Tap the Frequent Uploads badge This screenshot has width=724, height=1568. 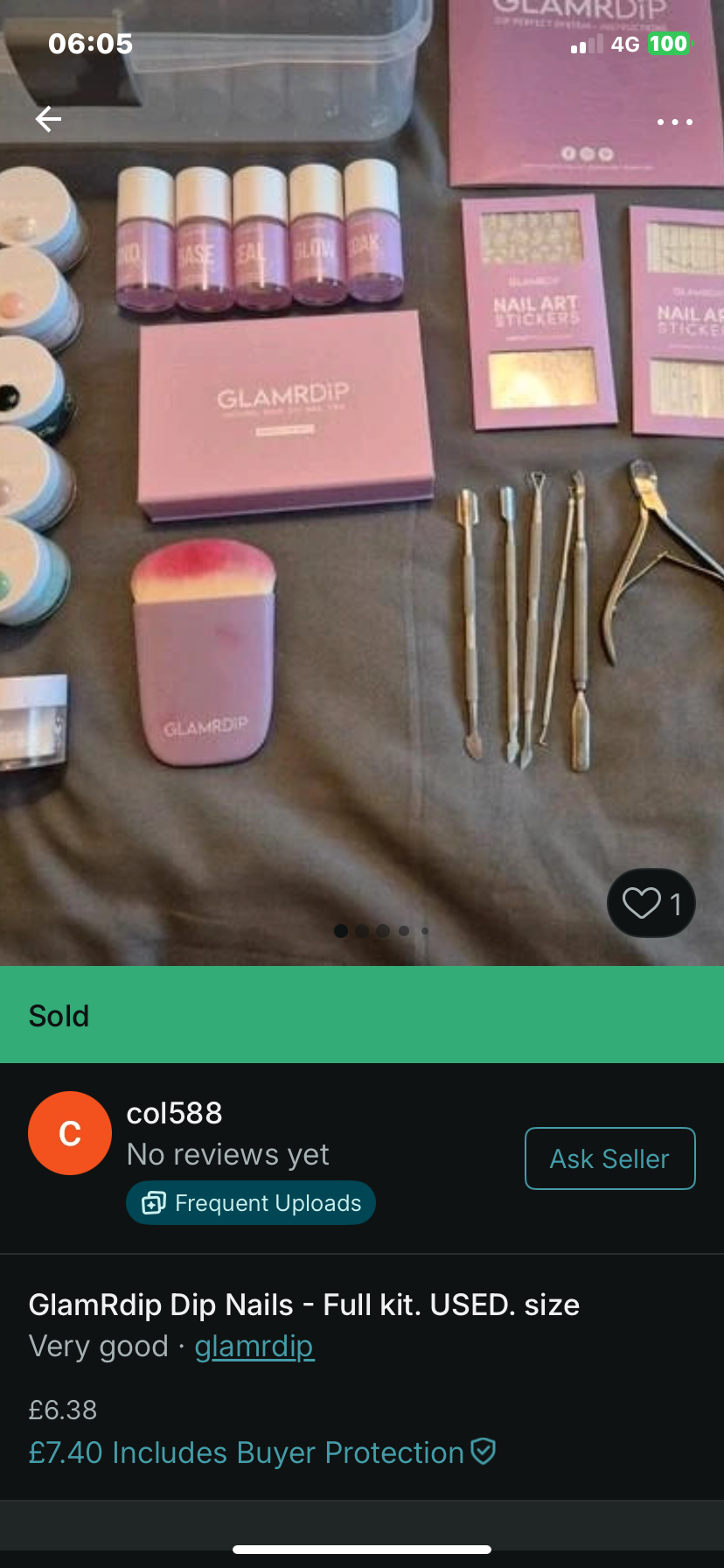[x=251, y=1203]
